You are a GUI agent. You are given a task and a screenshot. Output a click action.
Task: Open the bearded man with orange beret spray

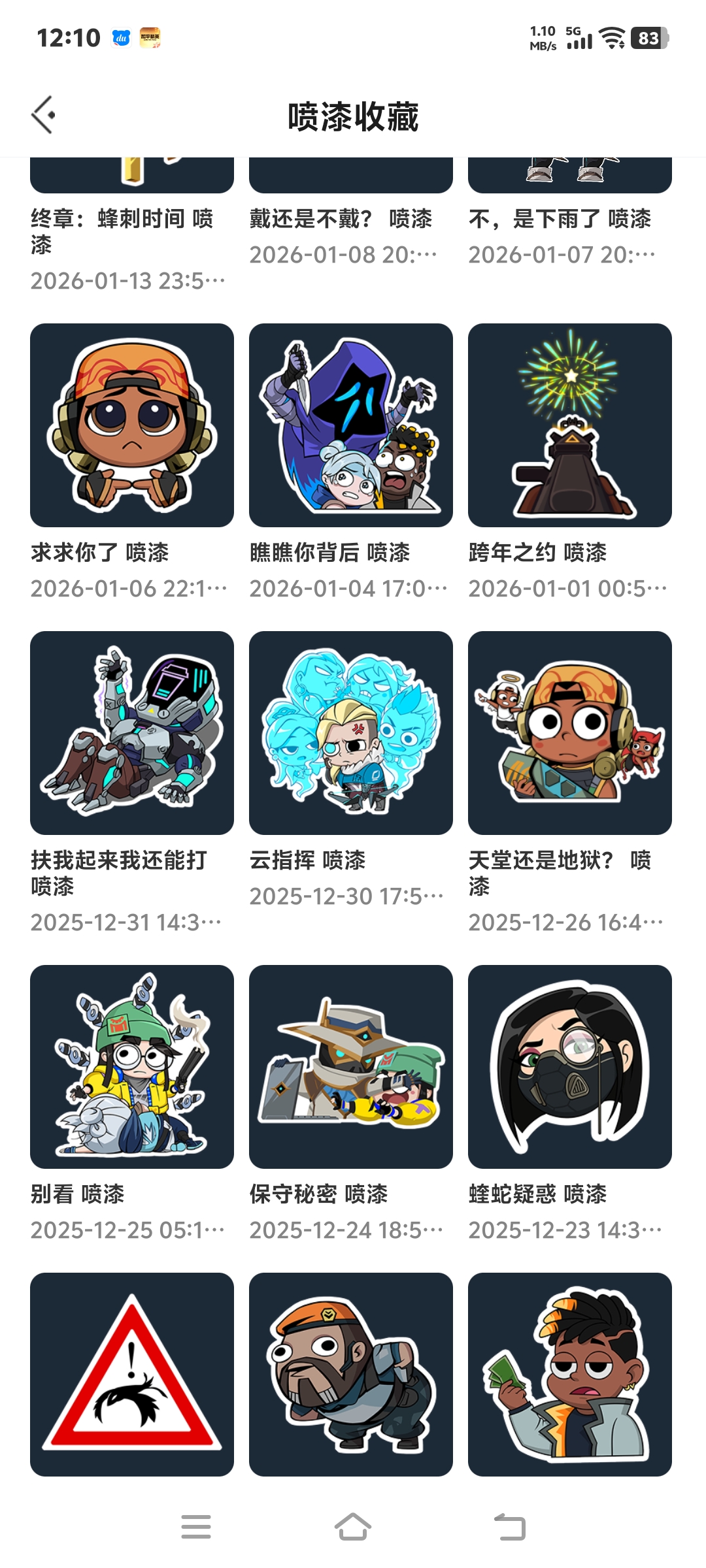351,1375
